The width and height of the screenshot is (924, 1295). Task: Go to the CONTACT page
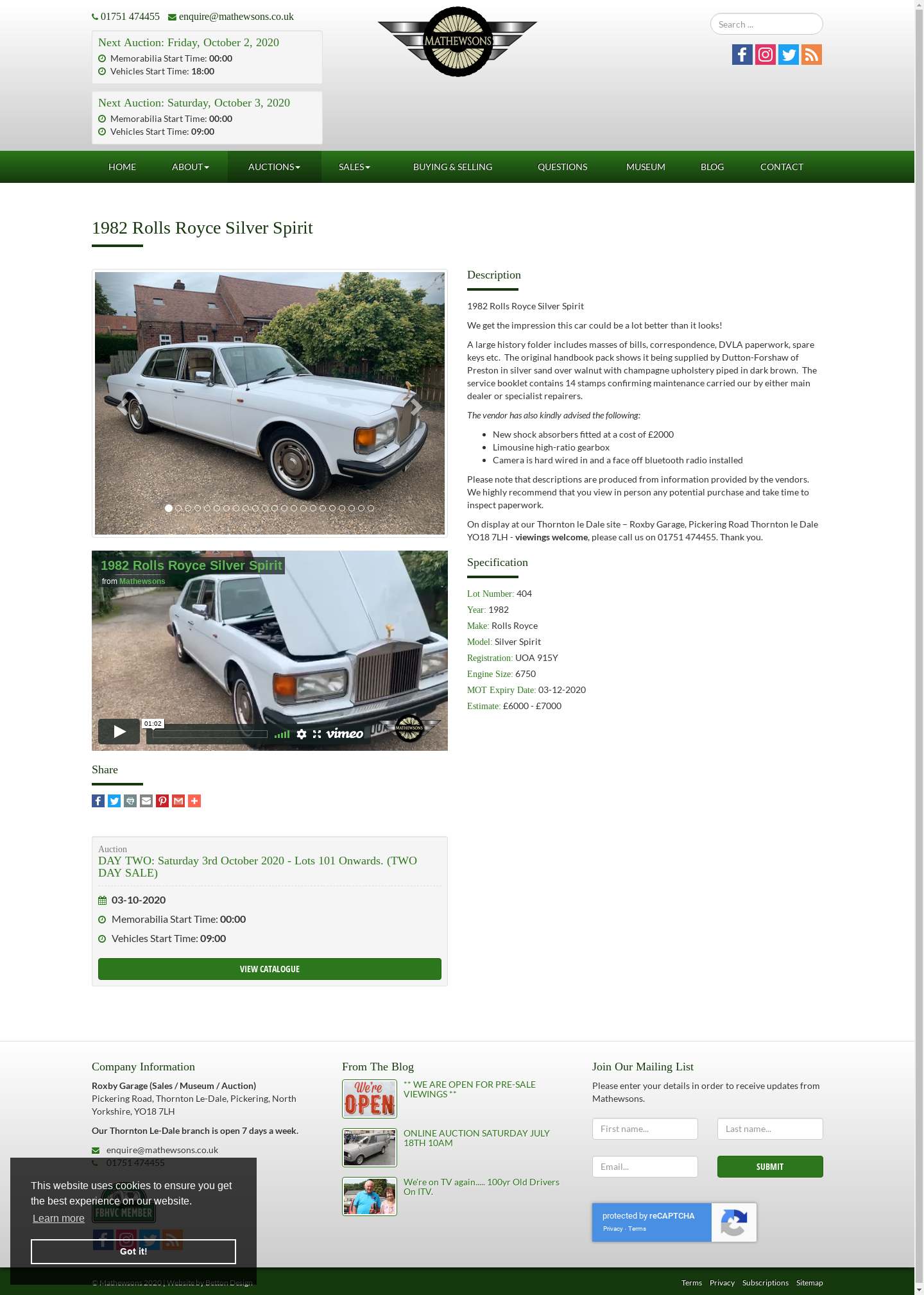(x=782, y=167)
